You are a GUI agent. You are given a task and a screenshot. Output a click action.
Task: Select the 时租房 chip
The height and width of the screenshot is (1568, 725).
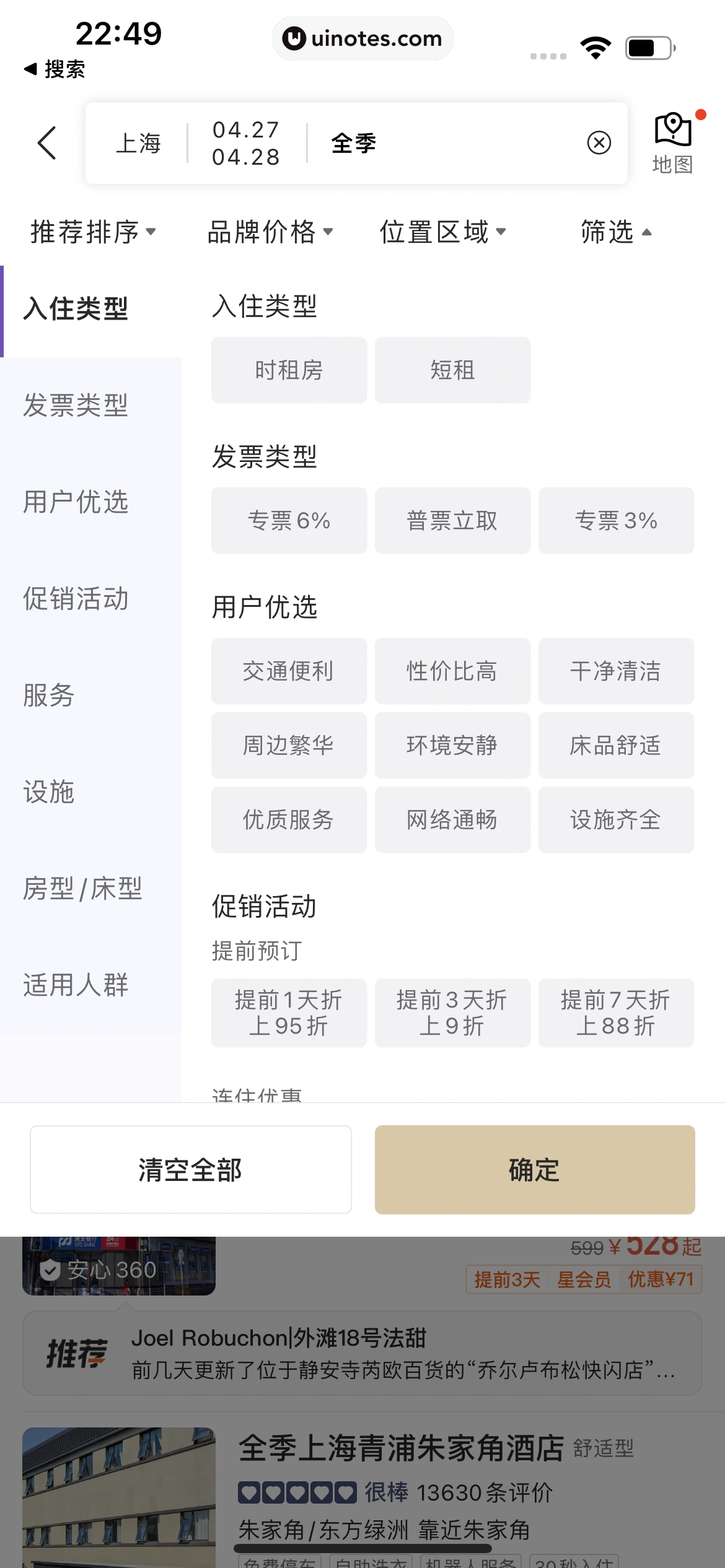tap(289, 370)
